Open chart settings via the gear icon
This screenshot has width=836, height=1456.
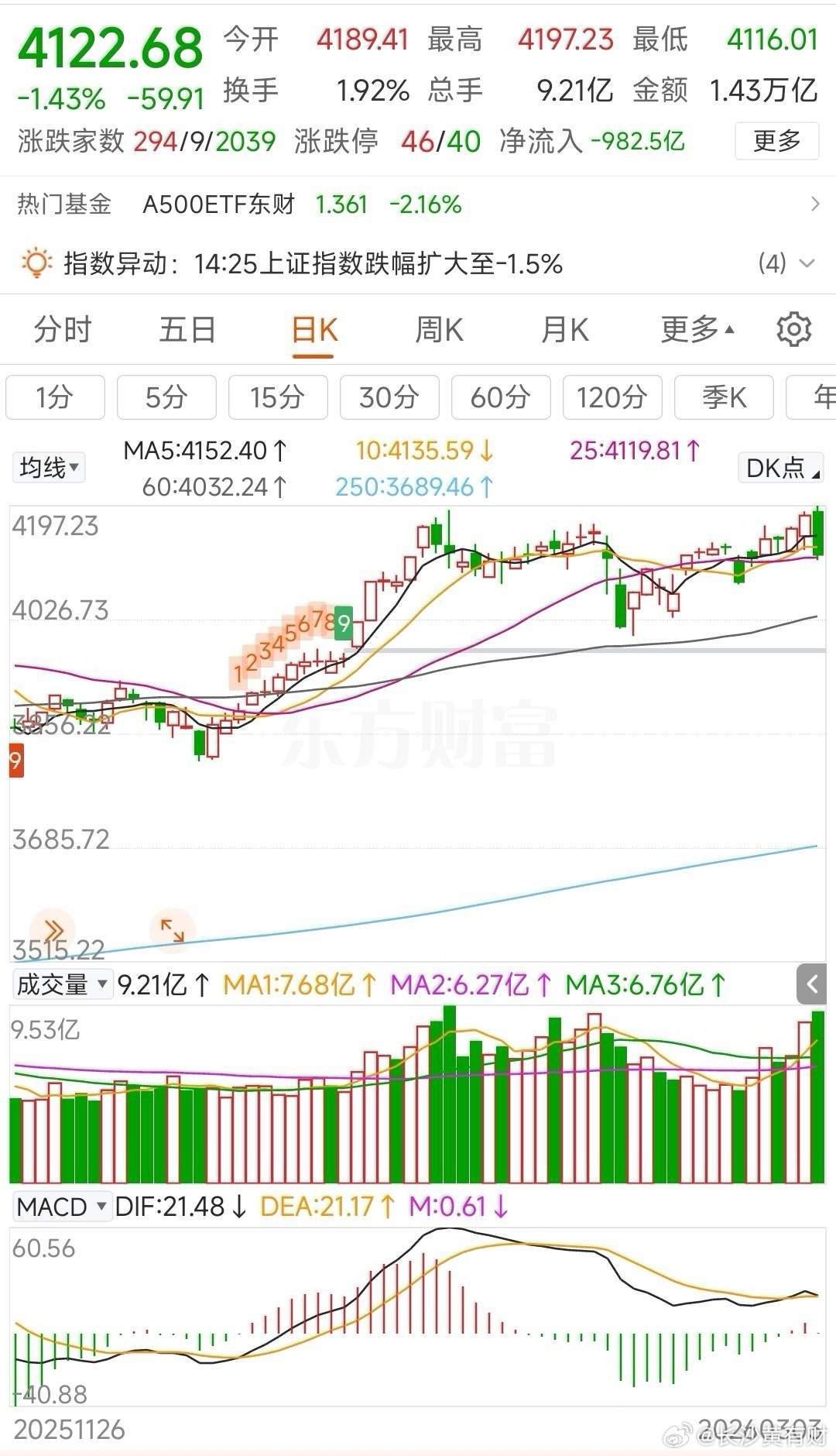(x=791, y=329)
